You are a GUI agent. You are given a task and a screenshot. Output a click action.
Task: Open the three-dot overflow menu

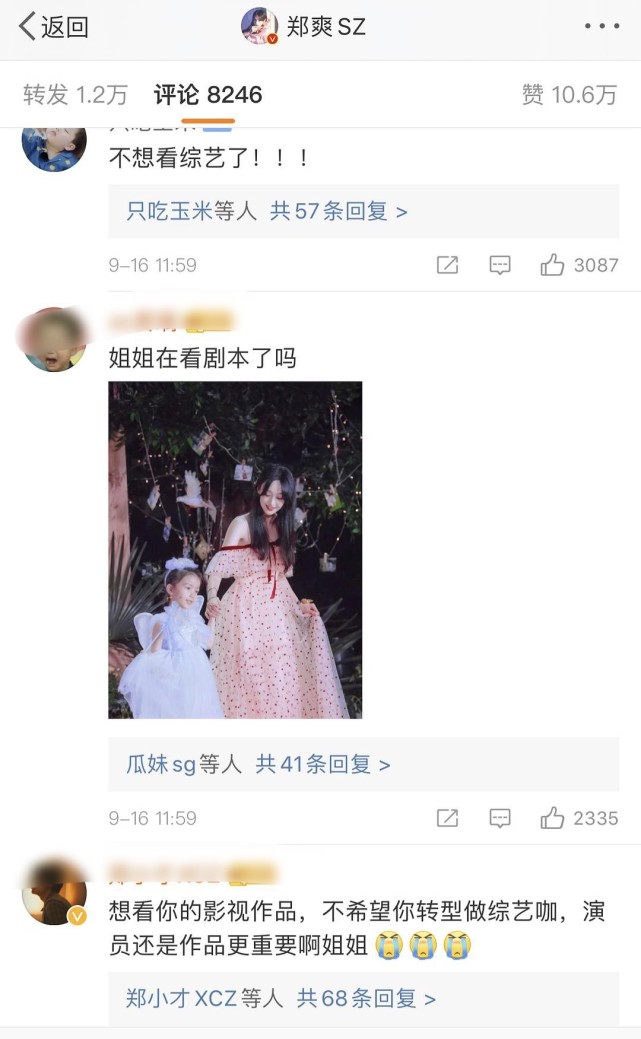(602, 27)
